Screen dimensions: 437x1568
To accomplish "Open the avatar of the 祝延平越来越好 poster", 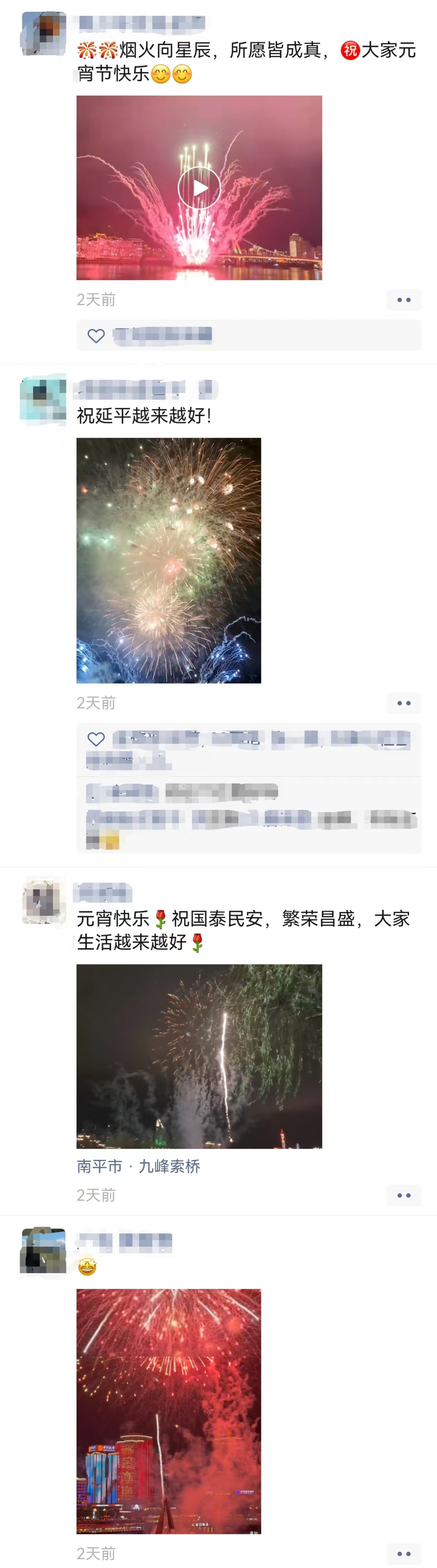I will (x=43, y=399).
